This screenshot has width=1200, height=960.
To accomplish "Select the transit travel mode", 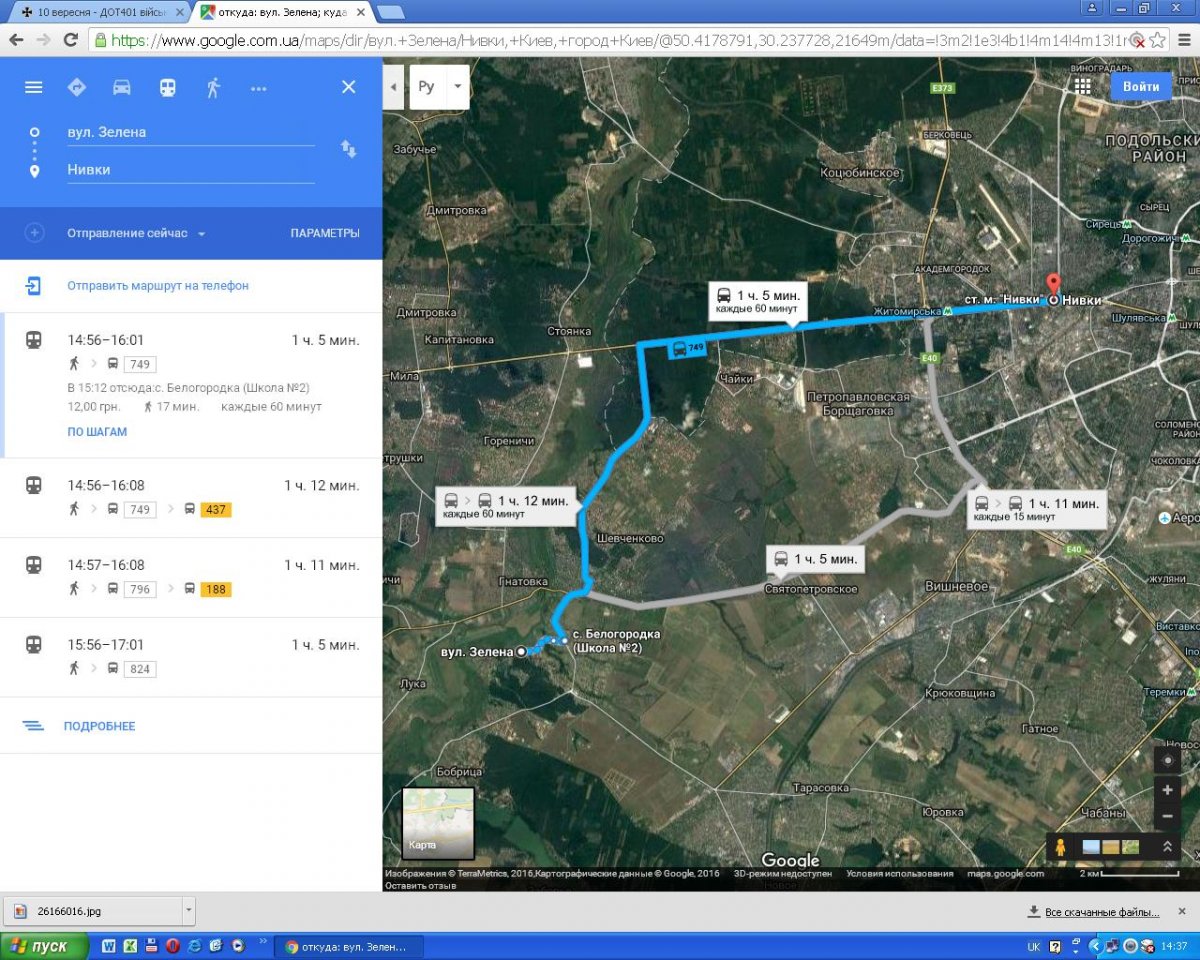I will [167, 87].
